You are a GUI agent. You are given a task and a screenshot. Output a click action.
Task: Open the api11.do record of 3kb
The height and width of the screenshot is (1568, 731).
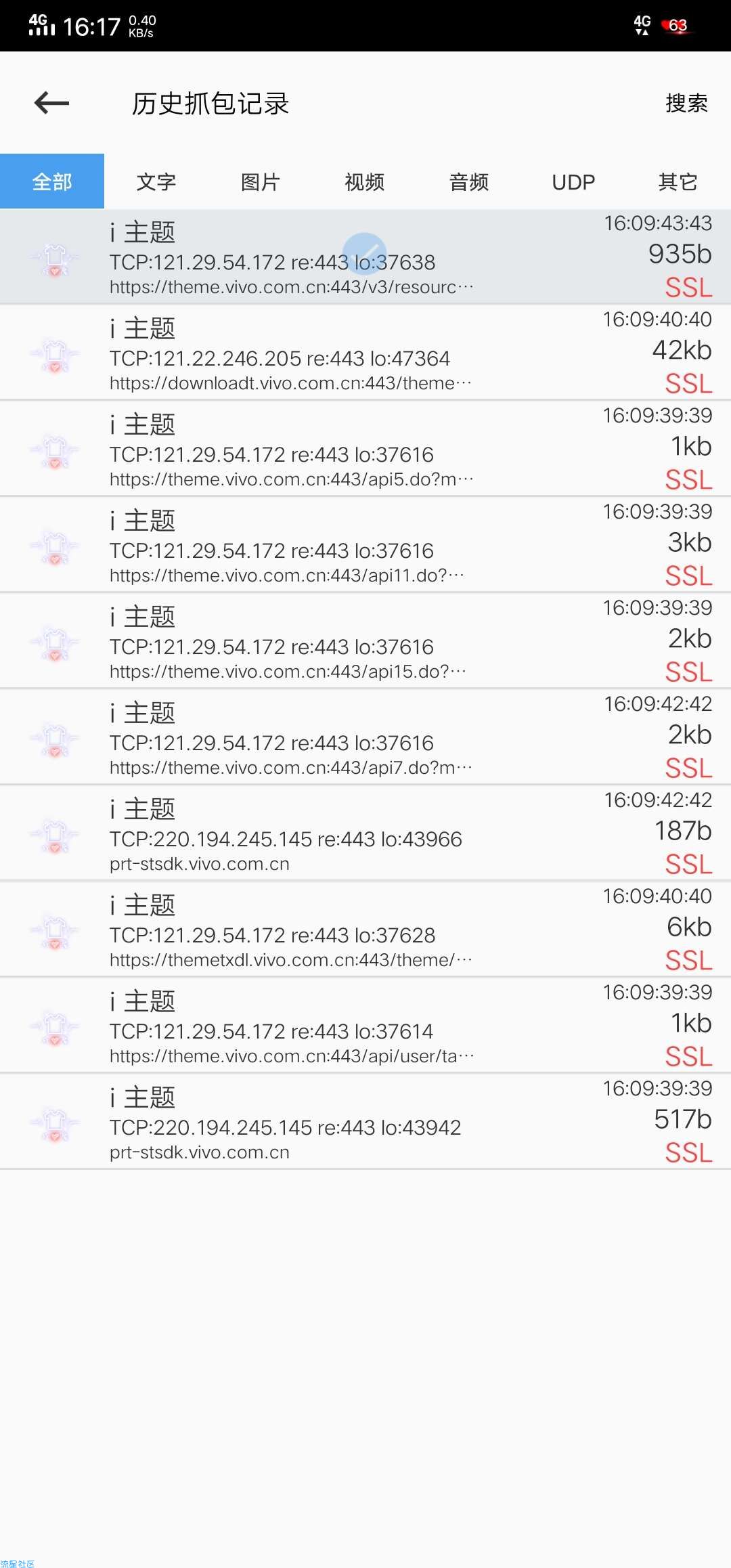(365, 545)
